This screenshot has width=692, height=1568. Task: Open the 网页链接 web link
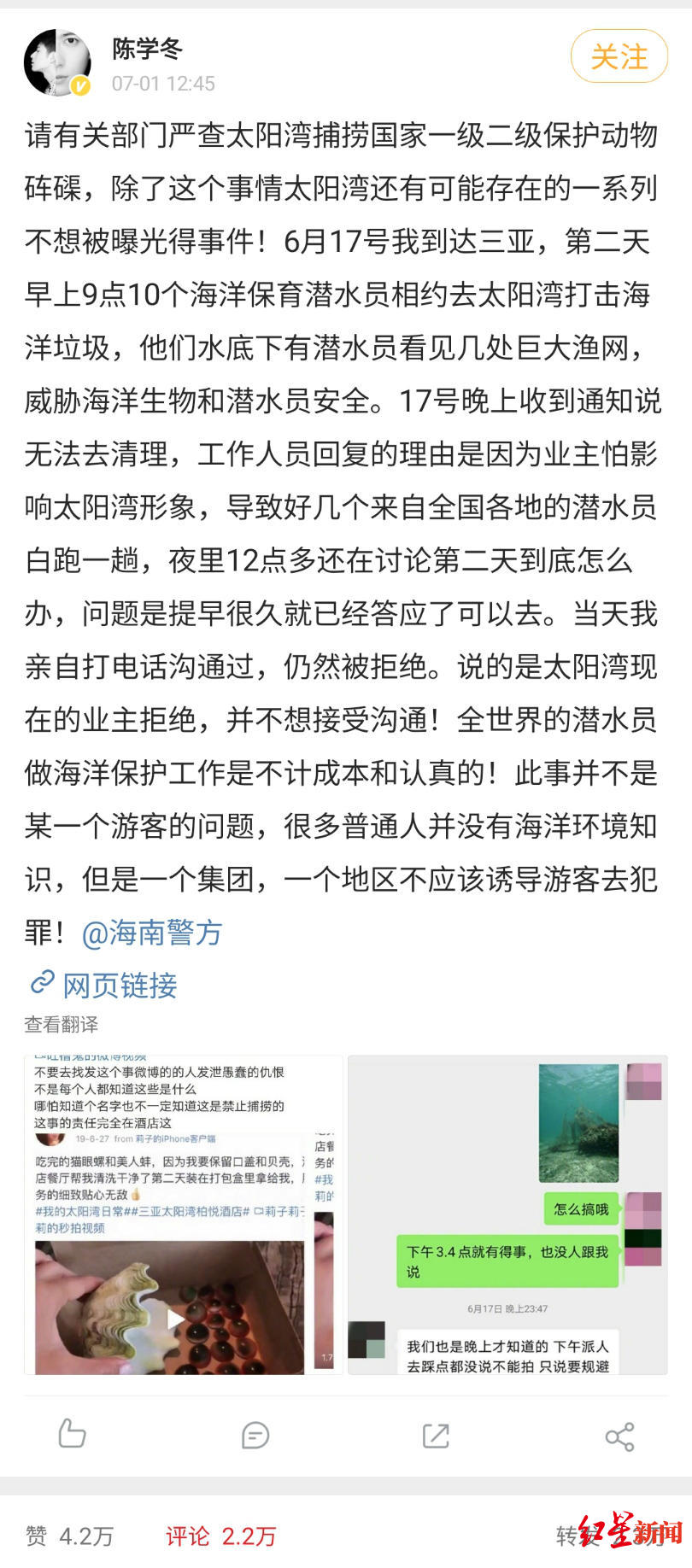[x=104, y=986]
